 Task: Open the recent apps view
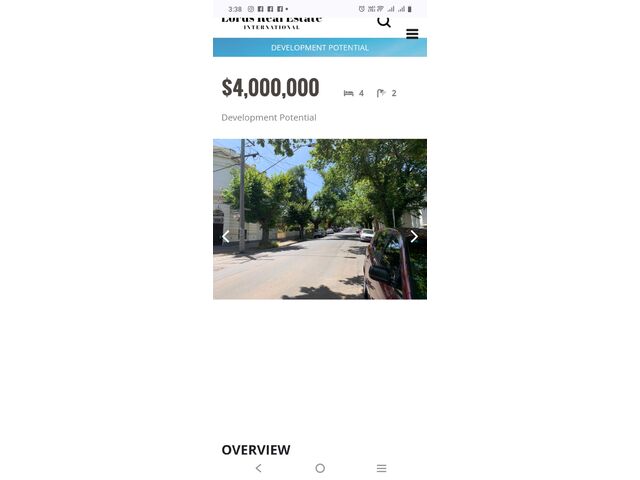point(381,468)
